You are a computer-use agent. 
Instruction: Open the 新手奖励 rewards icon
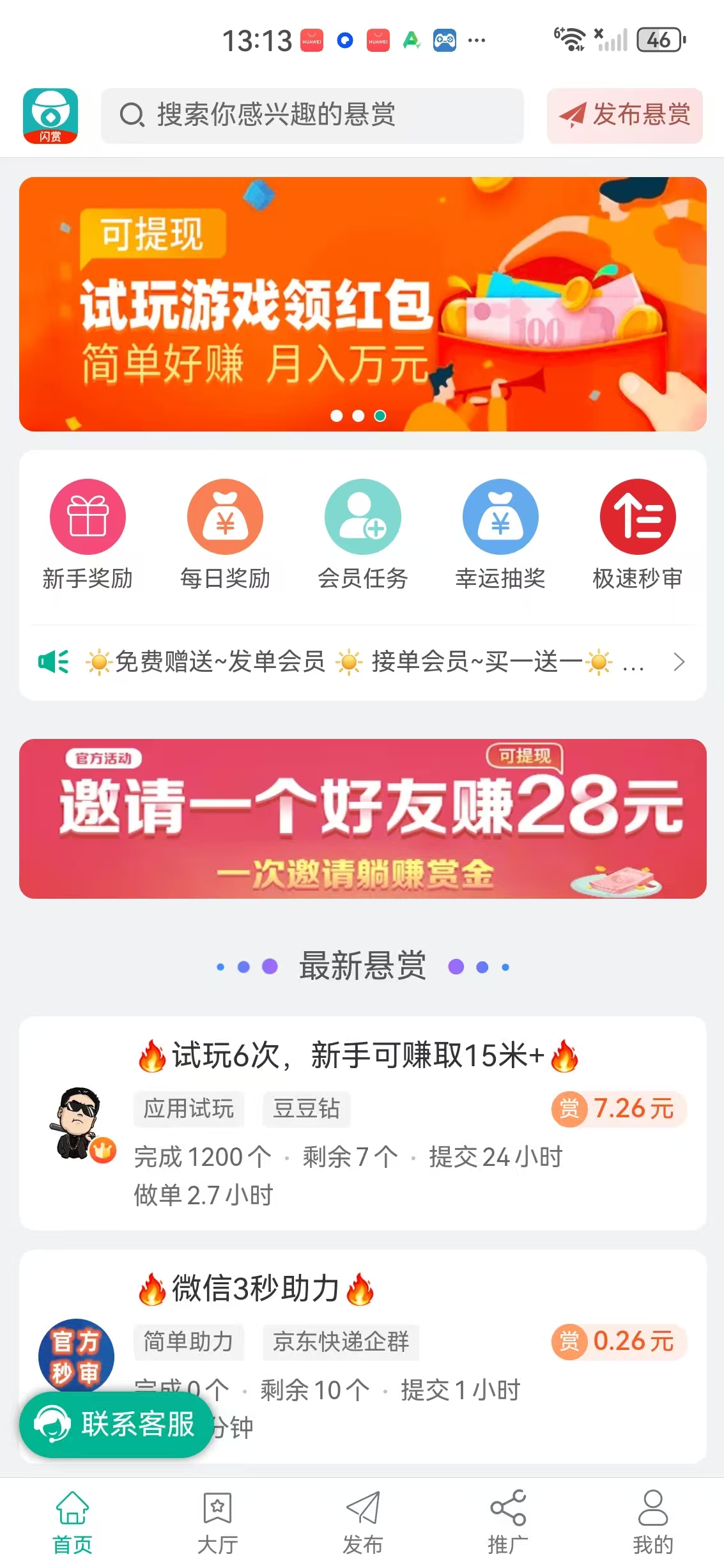[89, 536]
